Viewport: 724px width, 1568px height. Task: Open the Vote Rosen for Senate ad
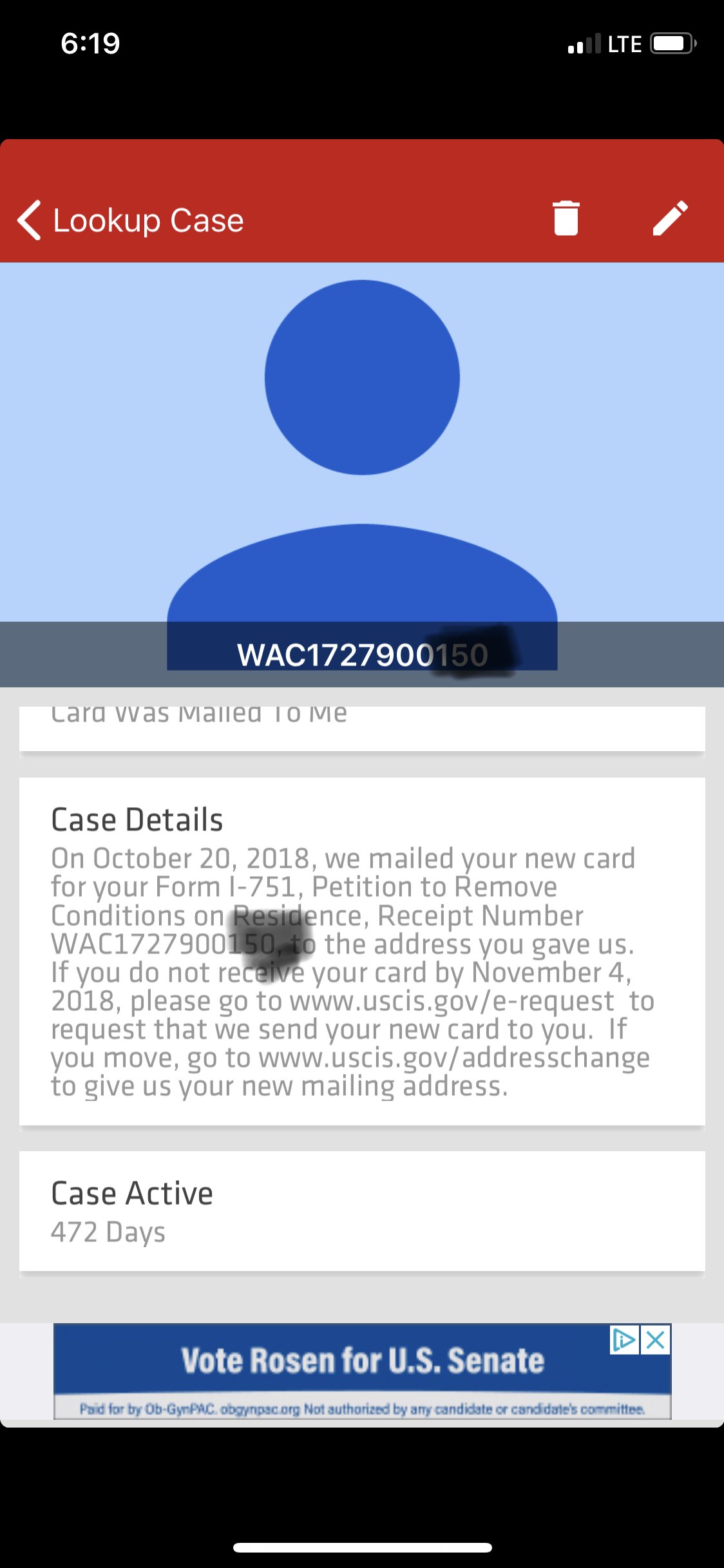(362, 1371)
